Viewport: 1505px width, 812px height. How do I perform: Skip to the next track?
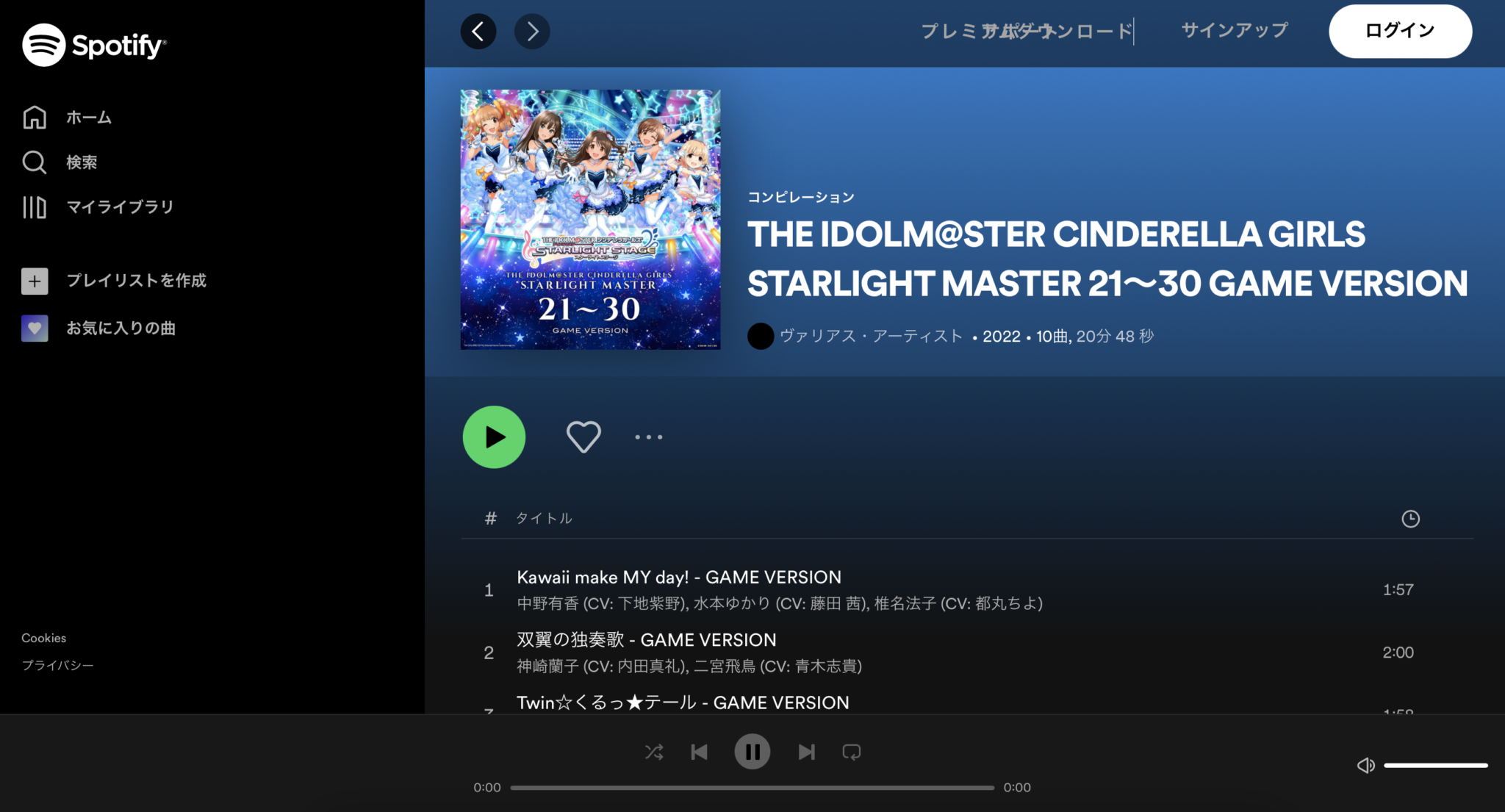[x=806, y=752]
